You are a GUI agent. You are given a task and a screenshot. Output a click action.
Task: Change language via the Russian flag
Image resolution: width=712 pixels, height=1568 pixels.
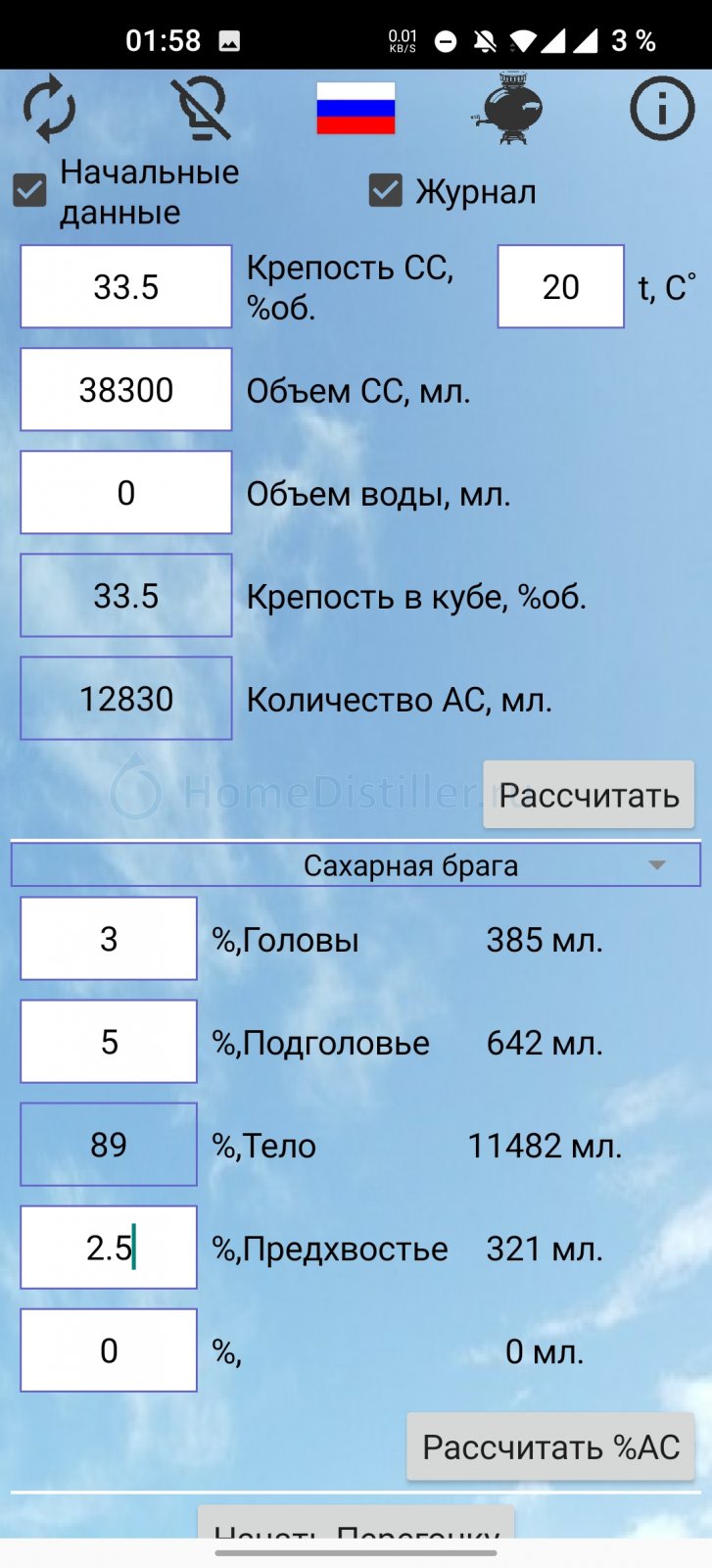click(356, 109)
